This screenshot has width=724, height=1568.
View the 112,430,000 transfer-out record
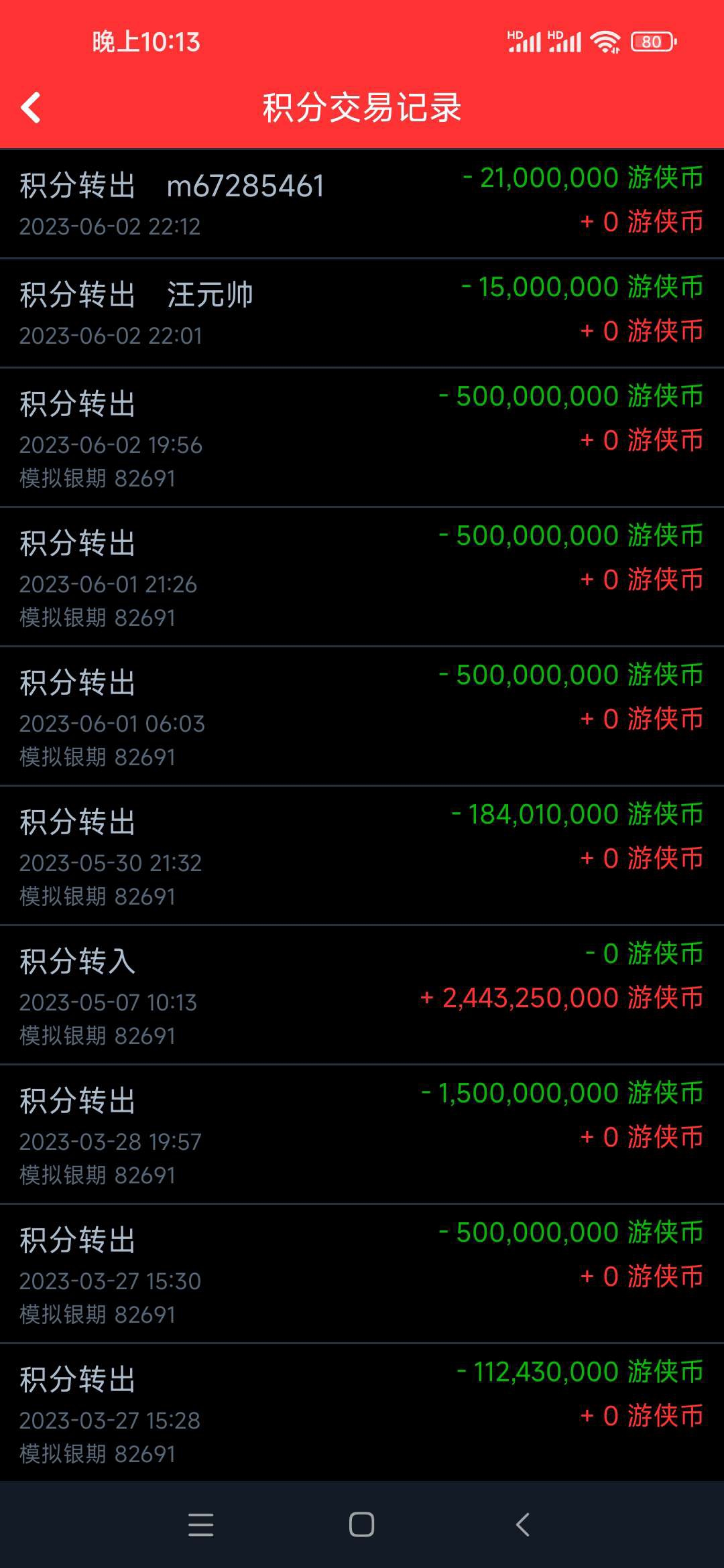(362, 1413)
